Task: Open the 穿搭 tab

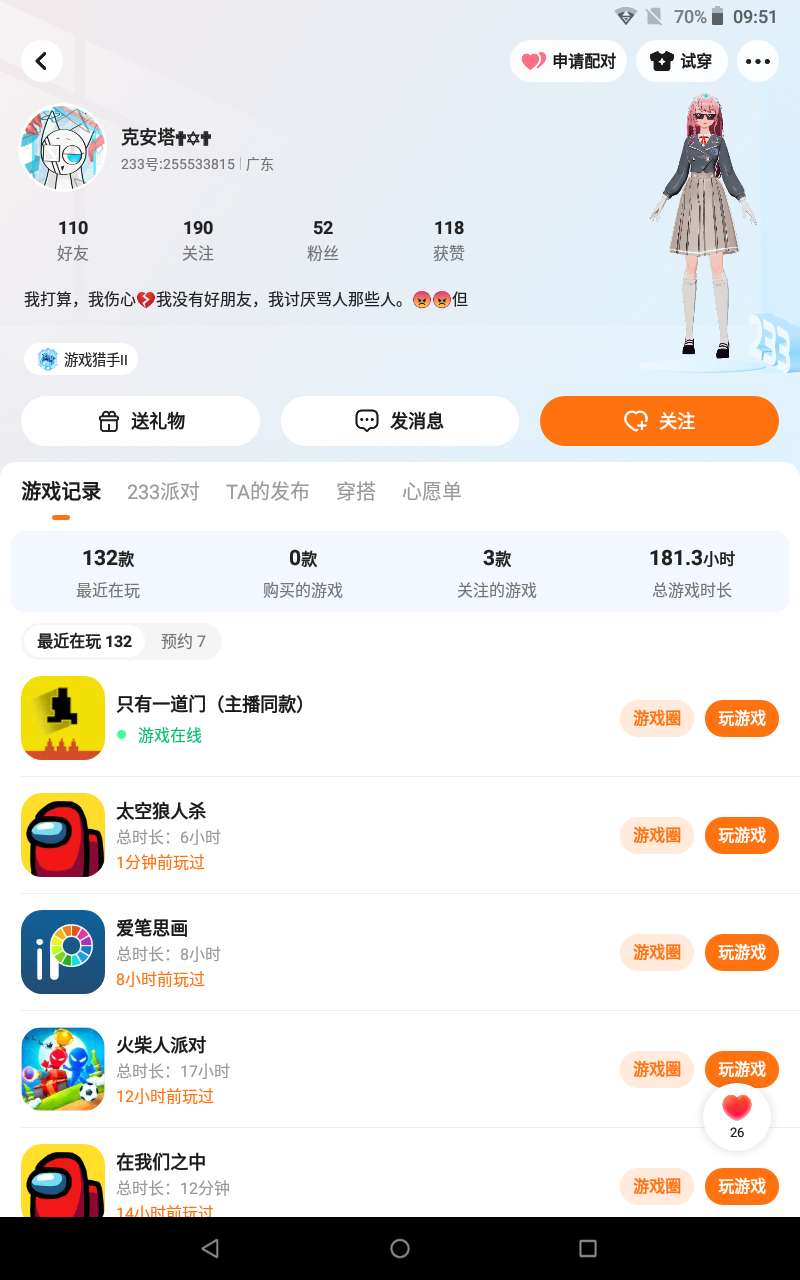Action: [x=356, y=491]
